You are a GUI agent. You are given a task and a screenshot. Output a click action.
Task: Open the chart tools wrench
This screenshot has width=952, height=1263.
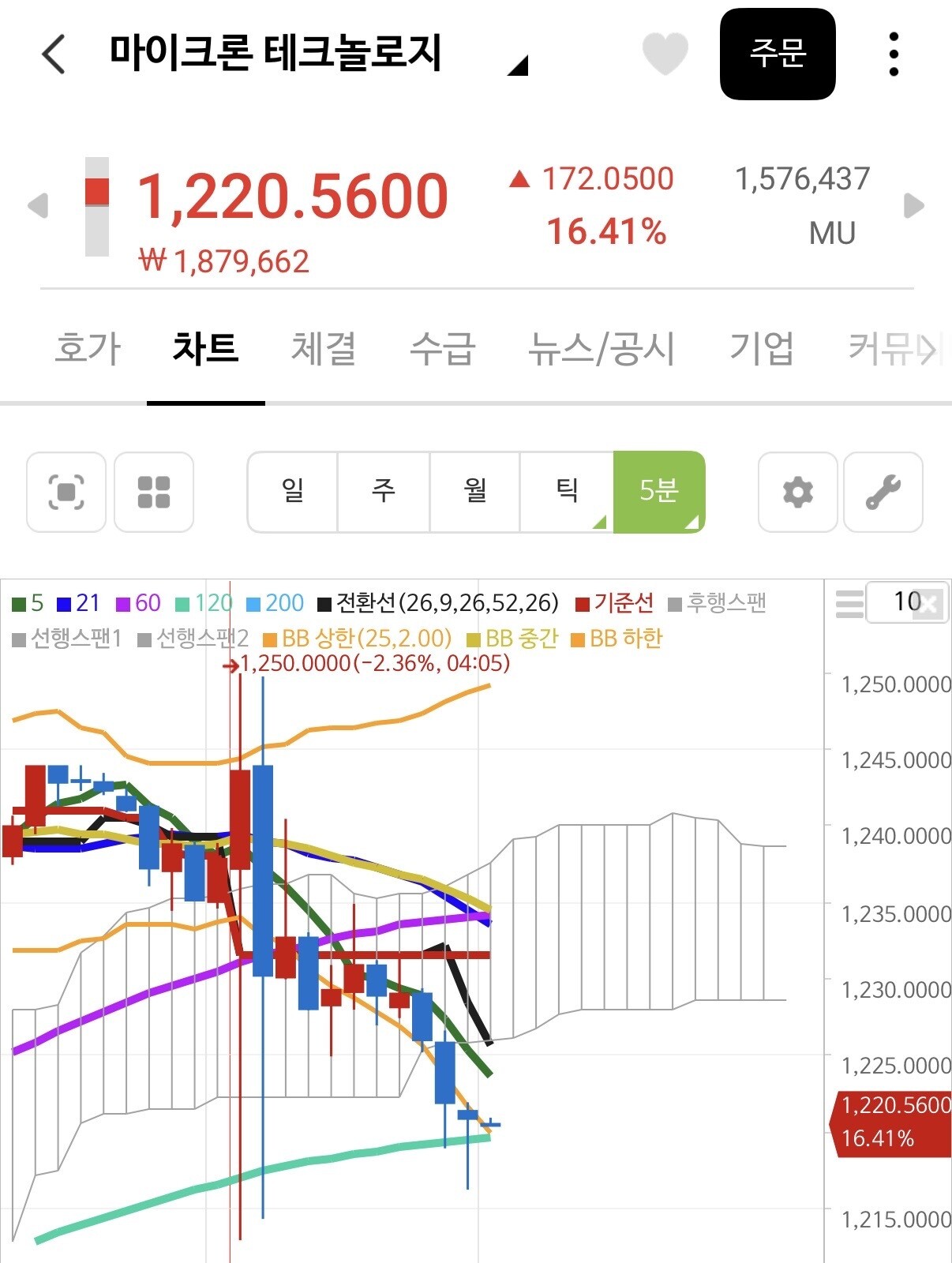pos(883,492)
